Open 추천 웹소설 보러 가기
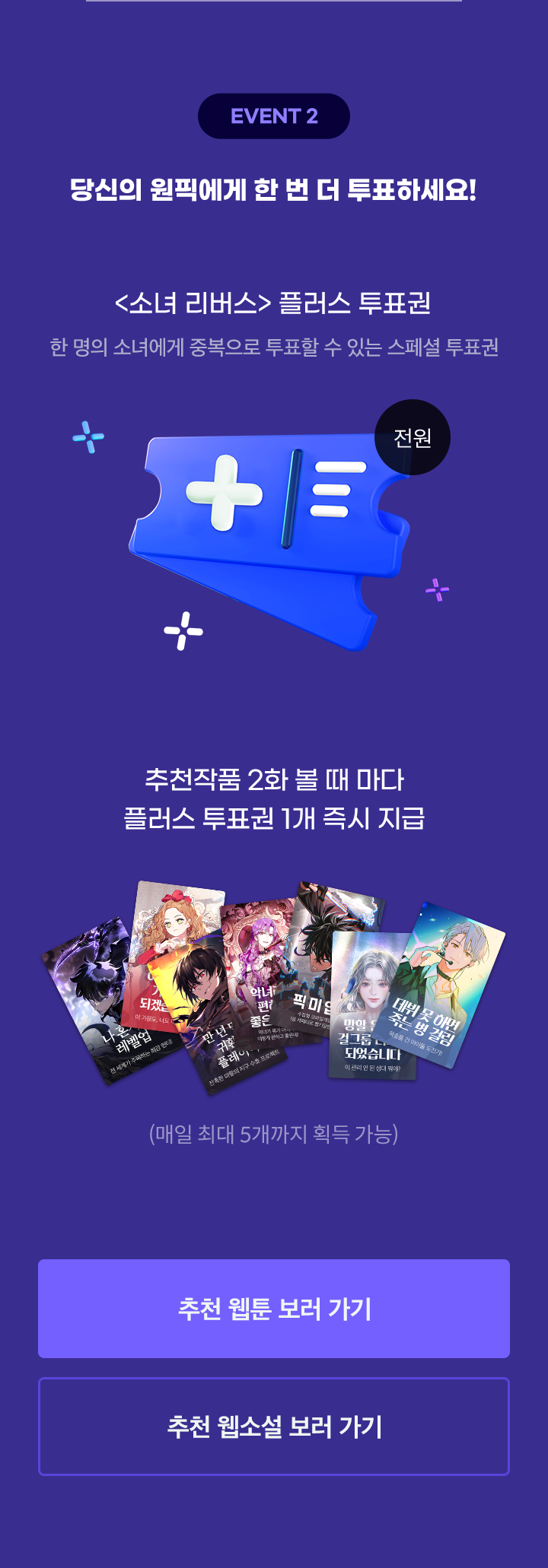Image resolution: width=548 pixels, height=1568 pixels. point(274,1427)
